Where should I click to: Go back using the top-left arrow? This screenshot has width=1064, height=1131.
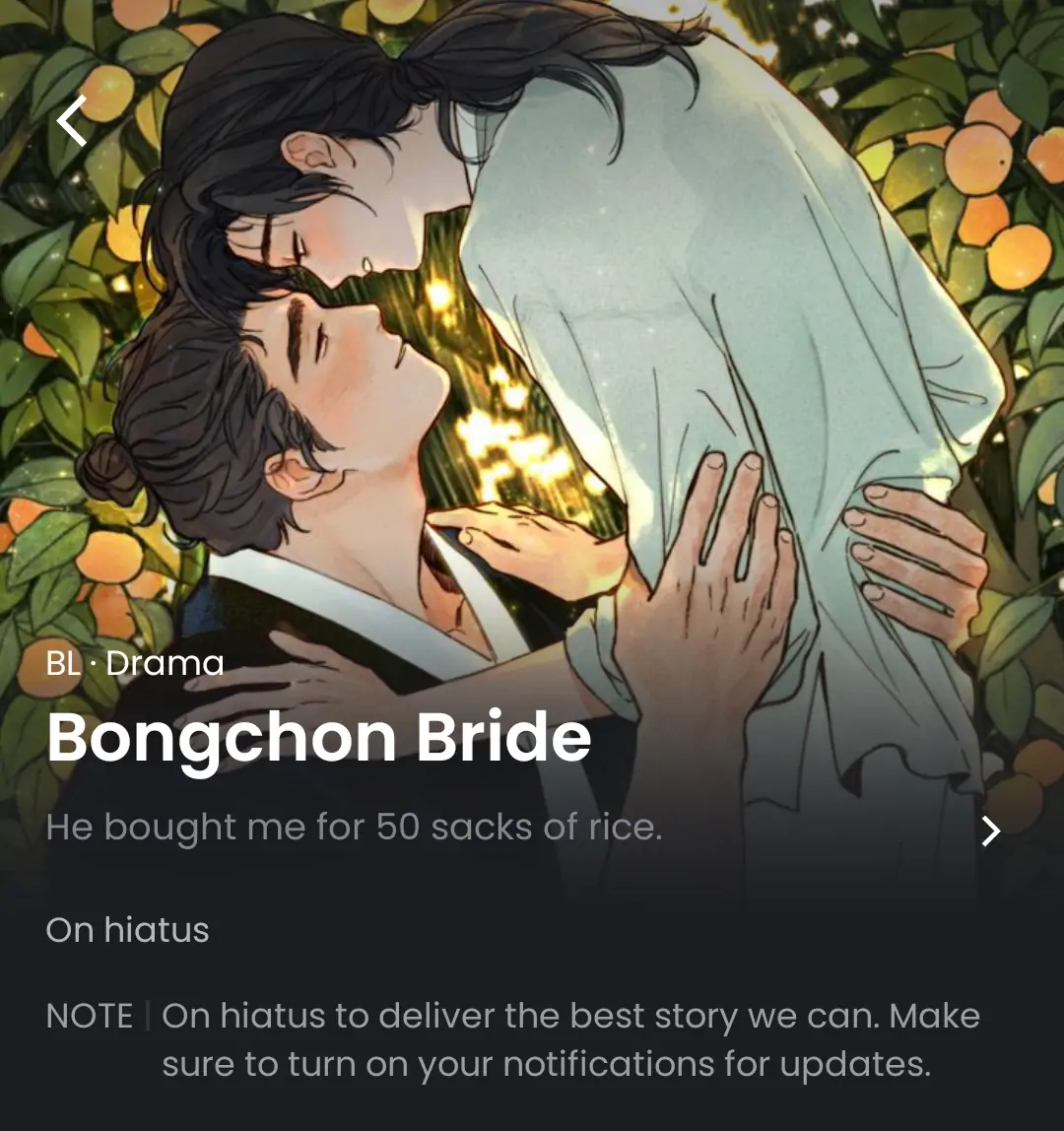[x=72, y=121]
